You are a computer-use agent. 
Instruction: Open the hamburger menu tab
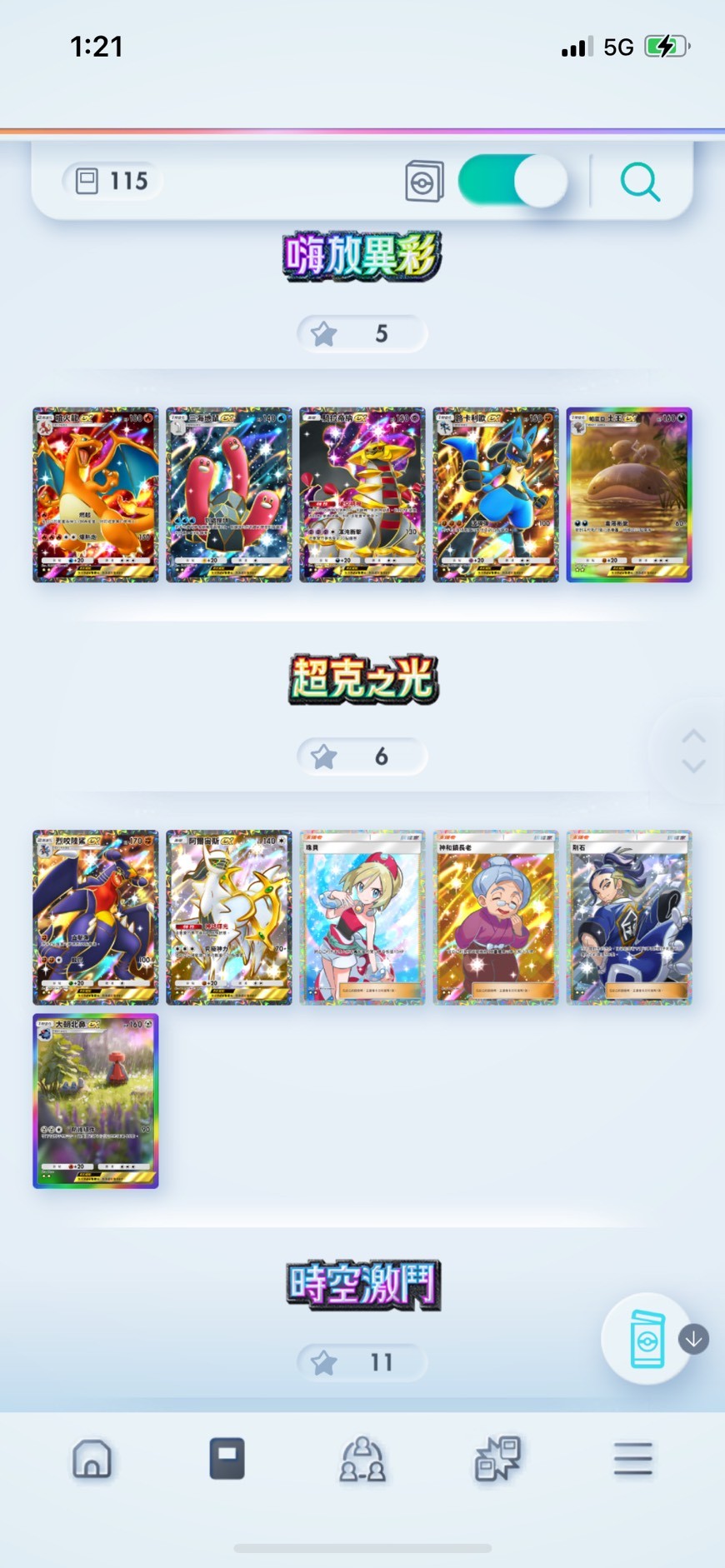click(x=632, y=1459)
